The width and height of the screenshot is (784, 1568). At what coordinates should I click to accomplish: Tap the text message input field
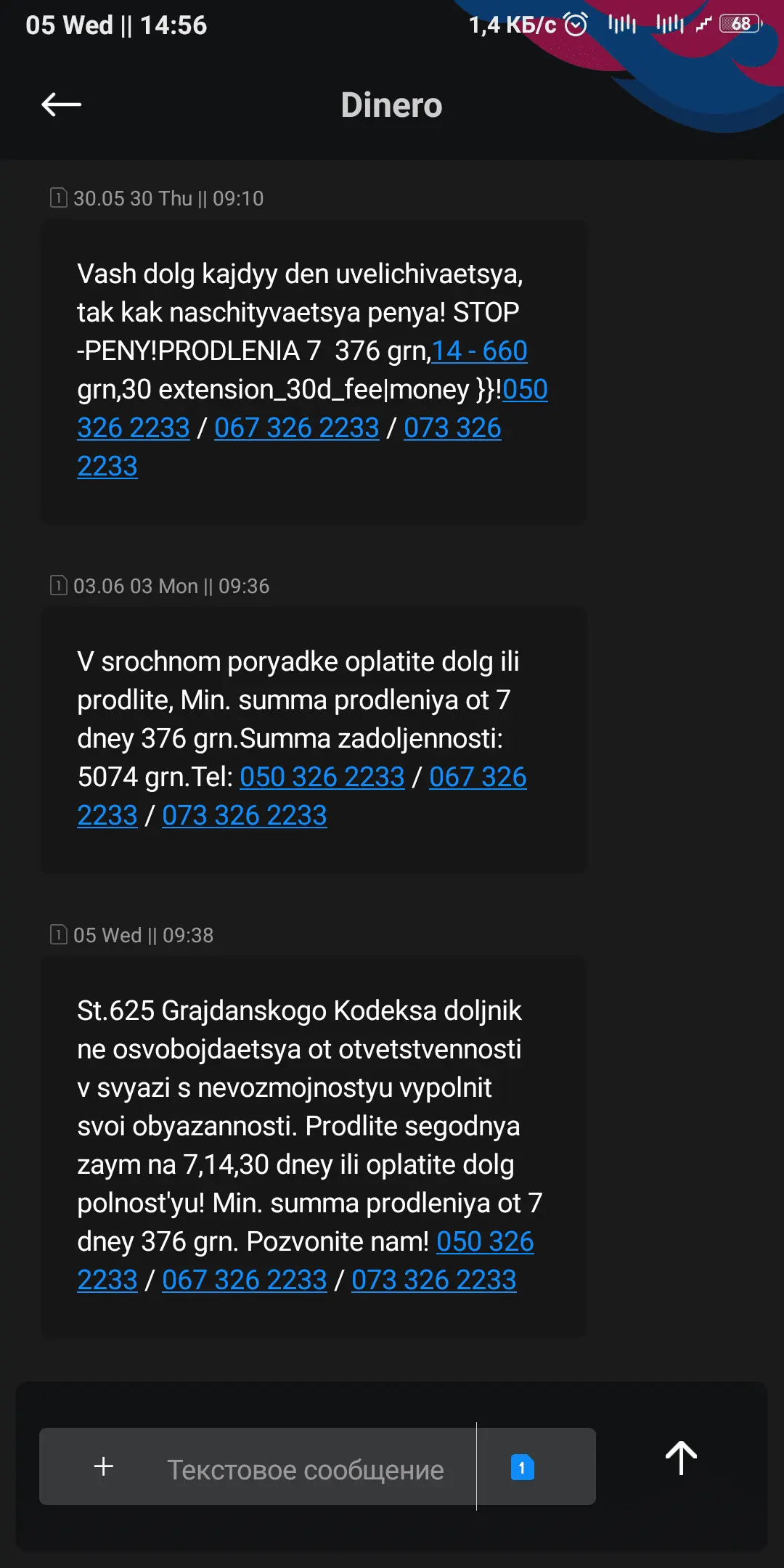[x=305, y=1470]
